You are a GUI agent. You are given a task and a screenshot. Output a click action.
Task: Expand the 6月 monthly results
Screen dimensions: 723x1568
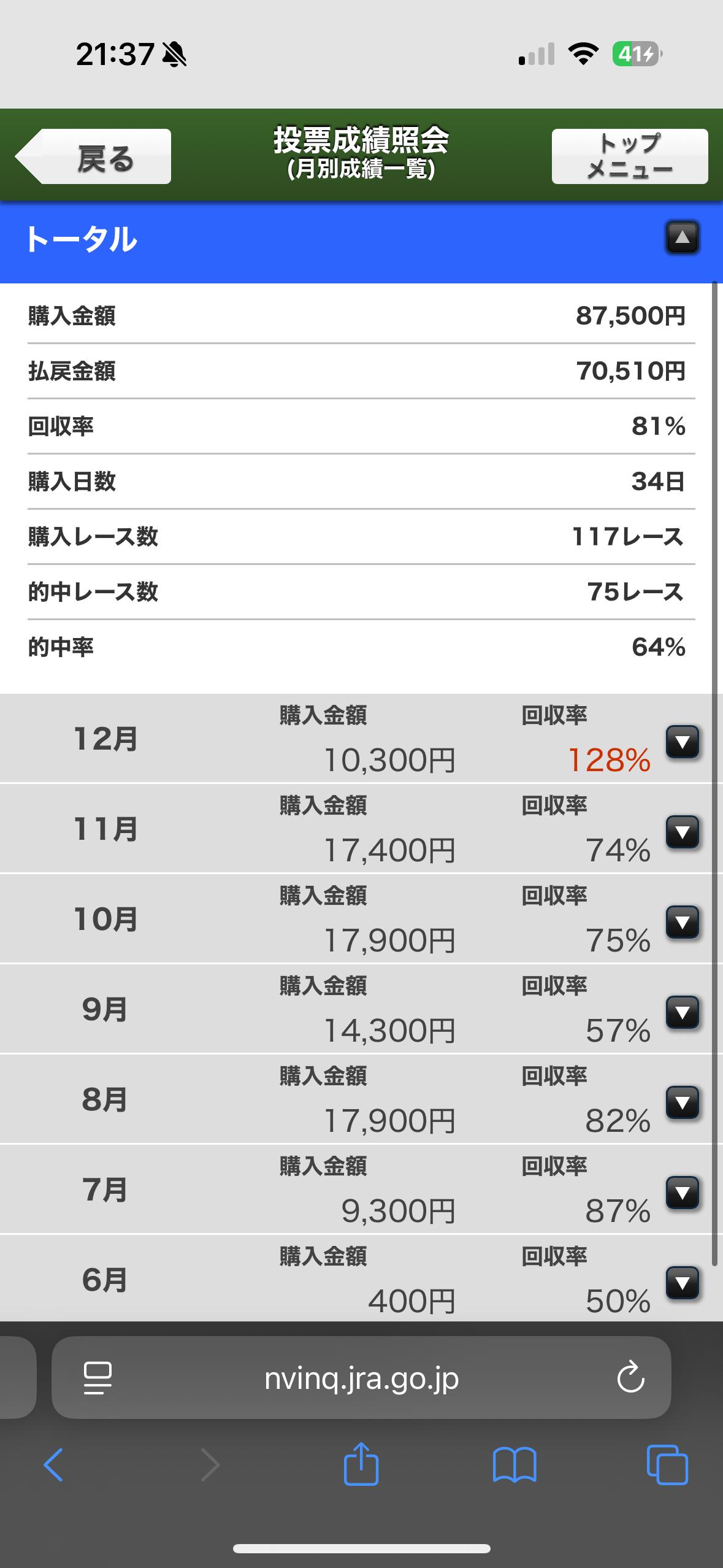[x=683, y=1283]
